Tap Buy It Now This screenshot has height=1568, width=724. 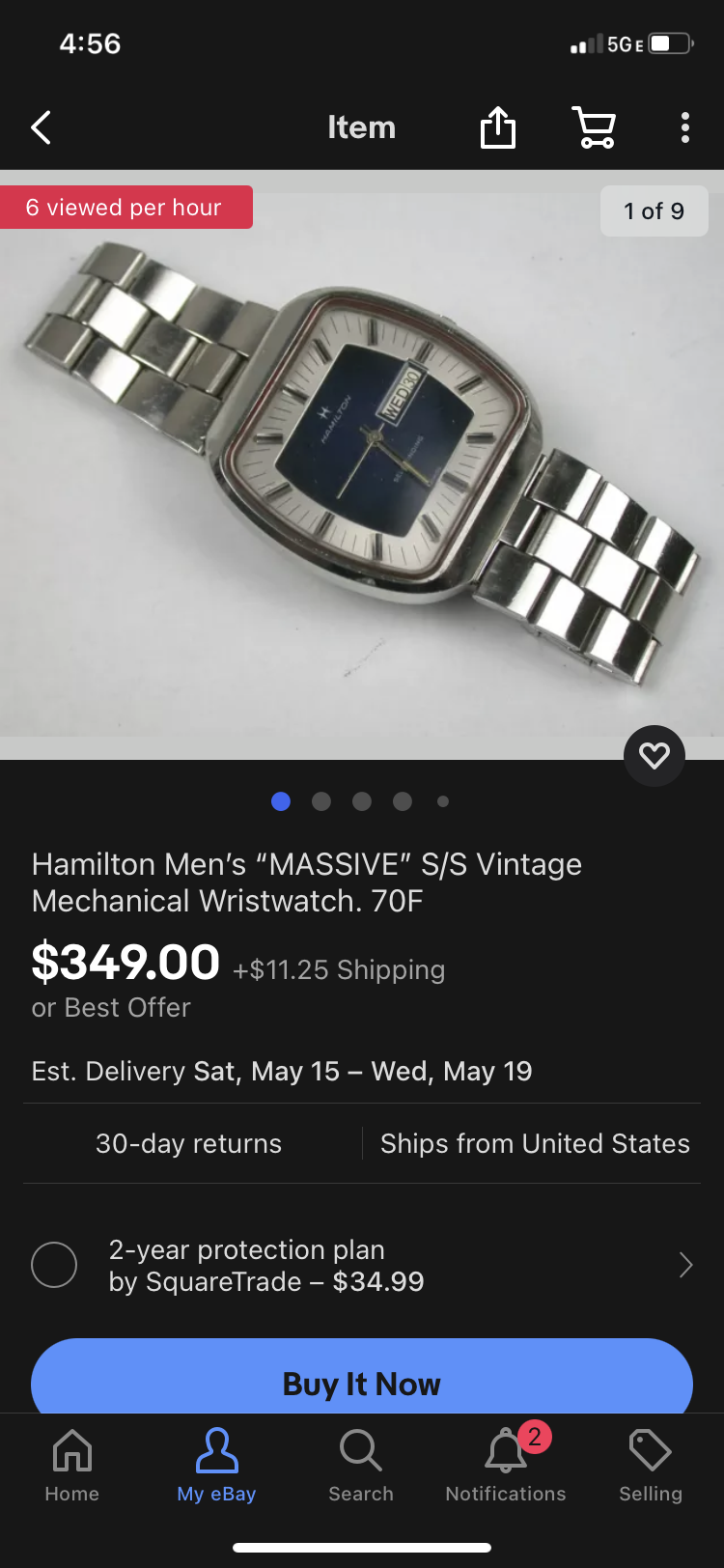[x=362, y=1383]
